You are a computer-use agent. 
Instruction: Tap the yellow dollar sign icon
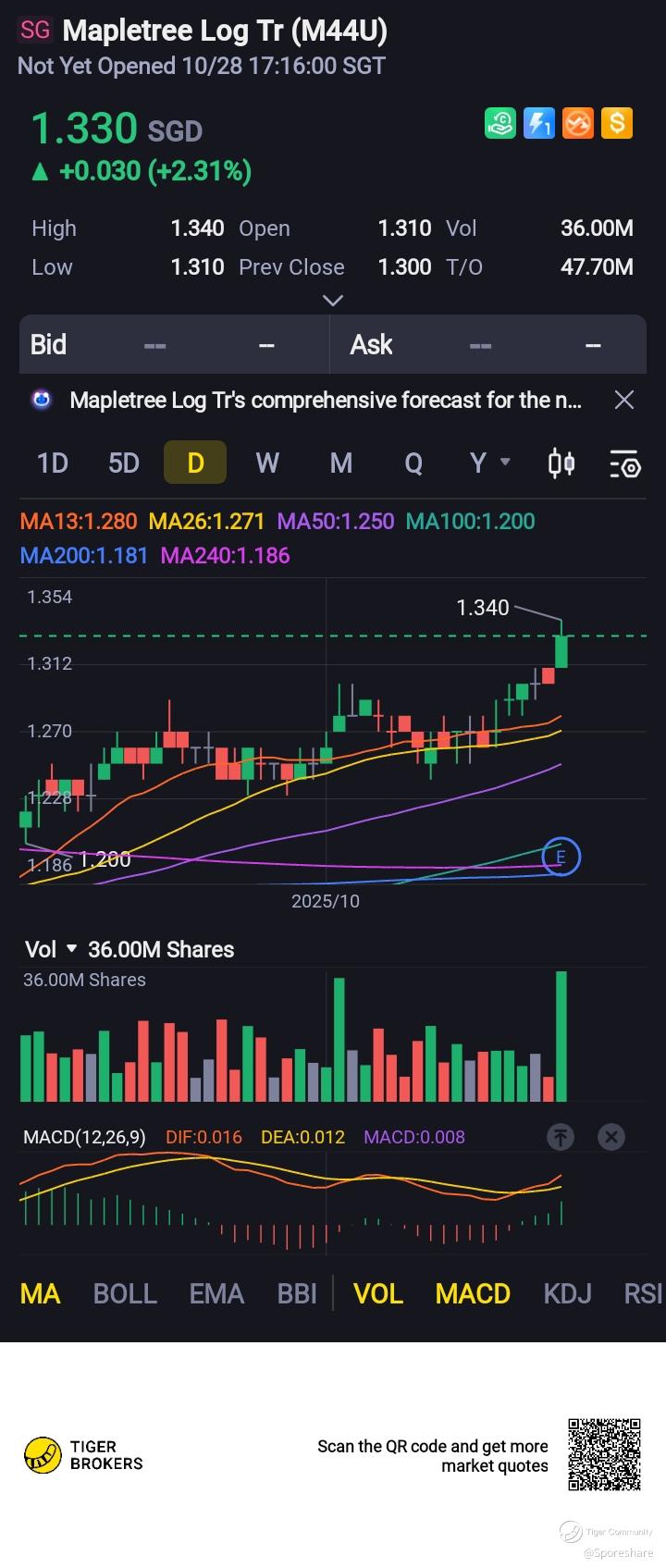click(617, 123)
